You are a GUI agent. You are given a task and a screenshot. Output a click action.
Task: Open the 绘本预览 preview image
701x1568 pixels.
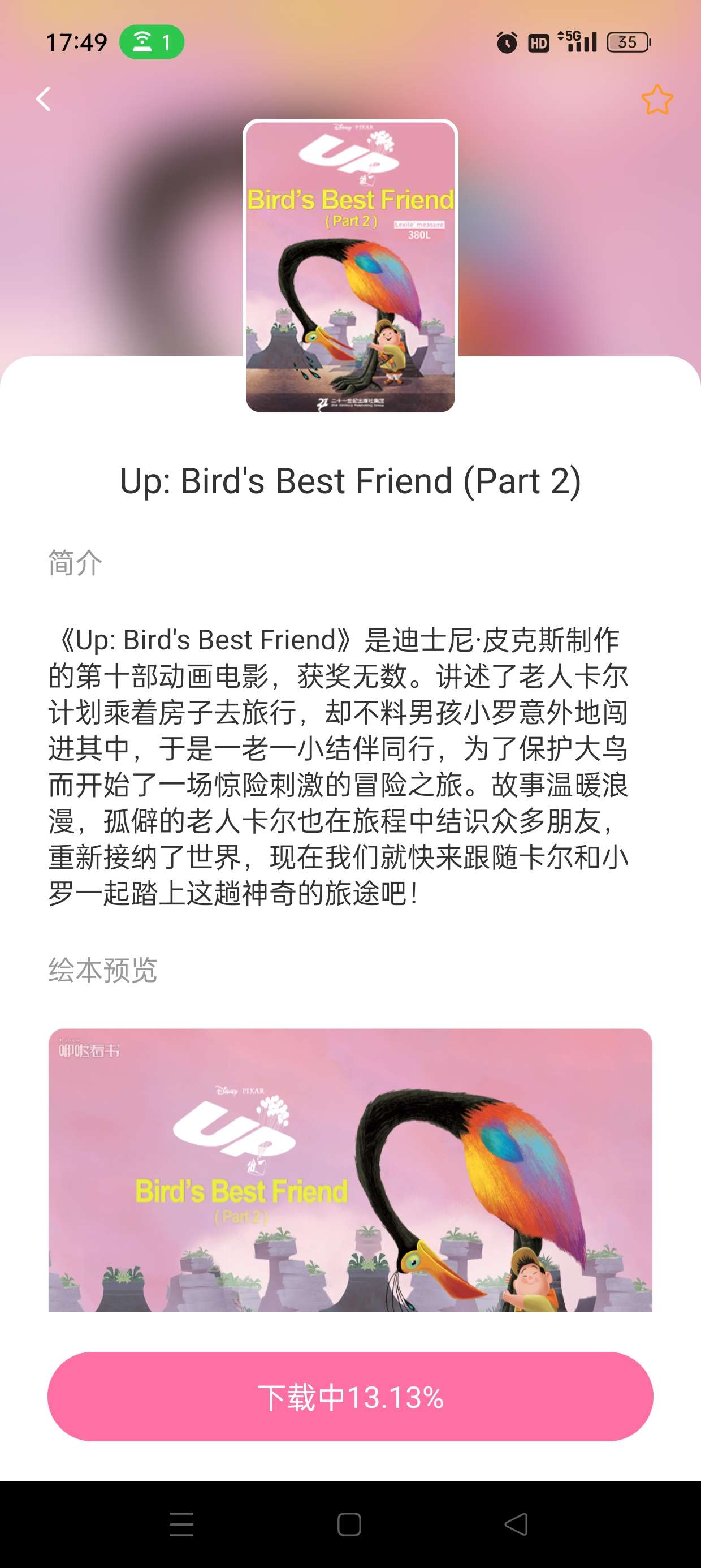tap(350, 1170)
